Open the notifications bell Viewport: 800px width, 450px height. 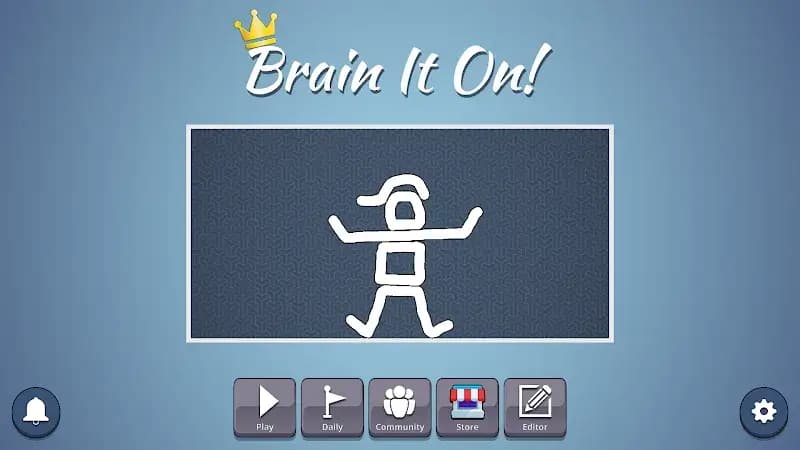pos(36,411)
